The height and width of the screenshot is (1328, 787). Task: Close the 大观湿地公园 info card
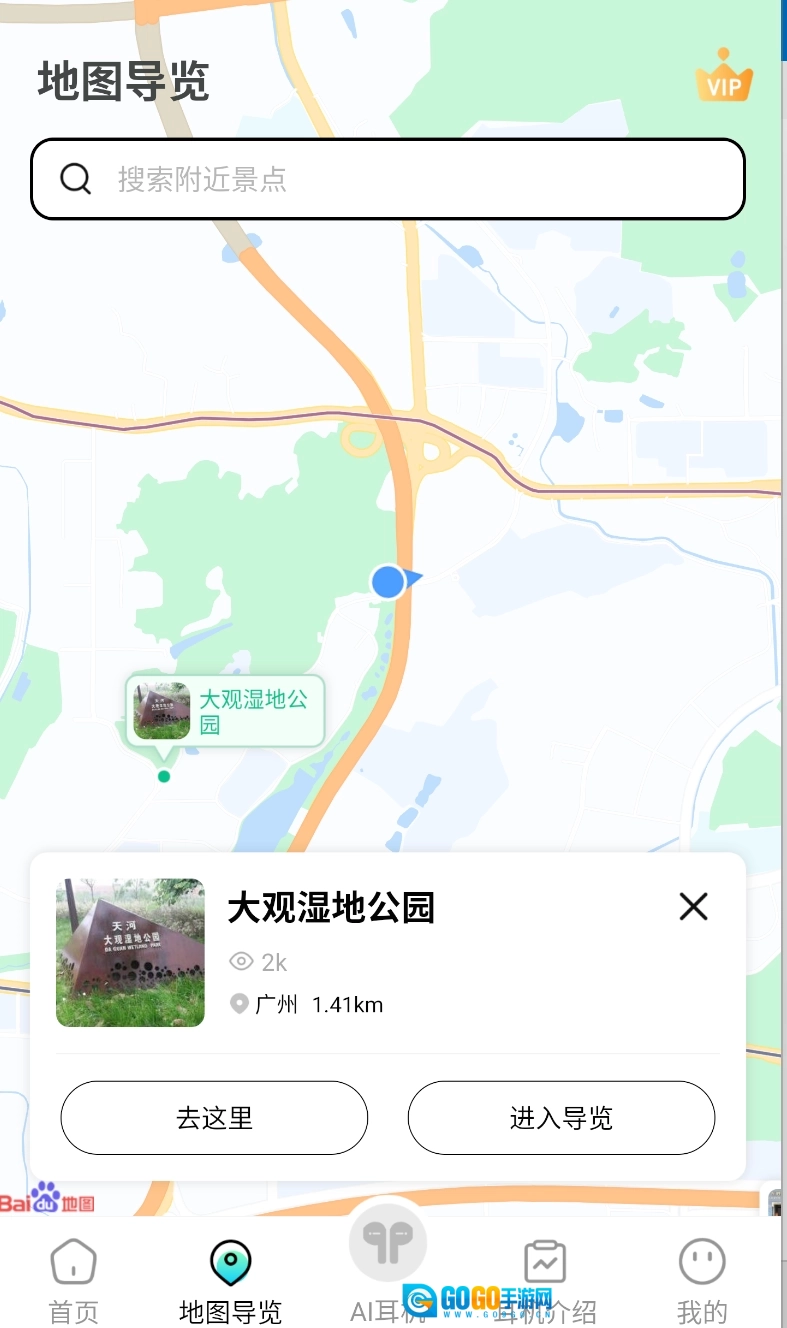point(693,906)
